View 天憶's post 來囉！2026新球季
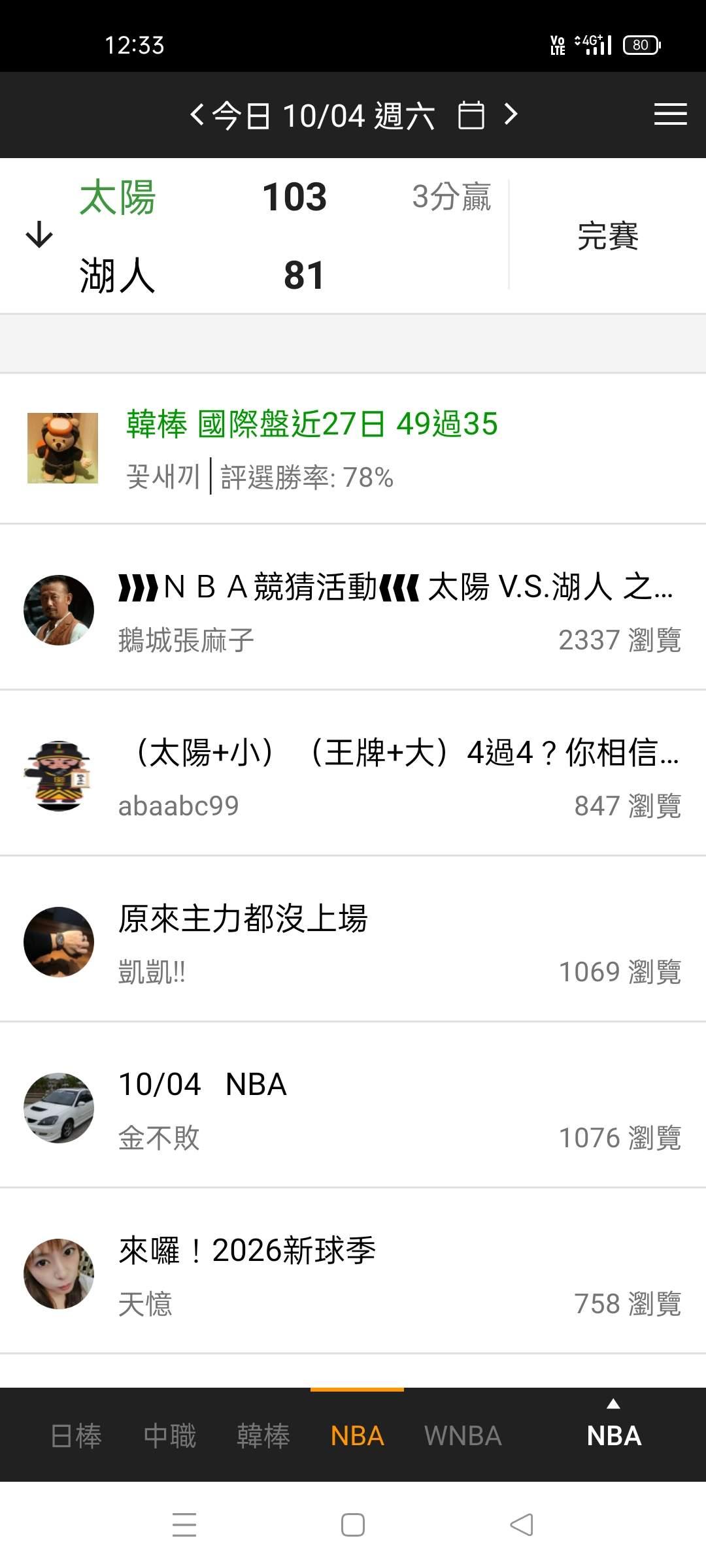Viewport: 706px width, 1568px height. click(x=247, y=1250)
